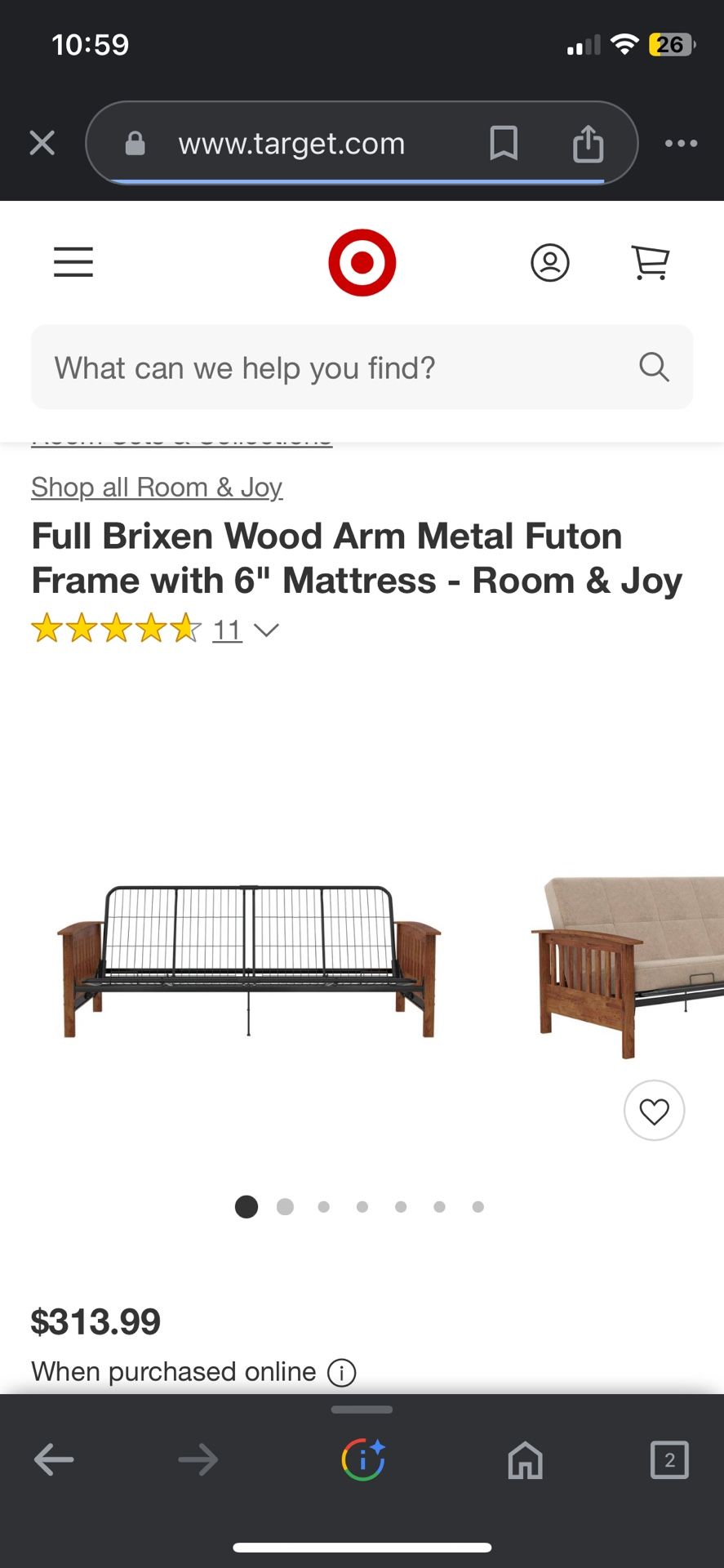The image size is (724, 1568).
Task: Tap the info icon next to purchase details
Action: pos(340,1372)
